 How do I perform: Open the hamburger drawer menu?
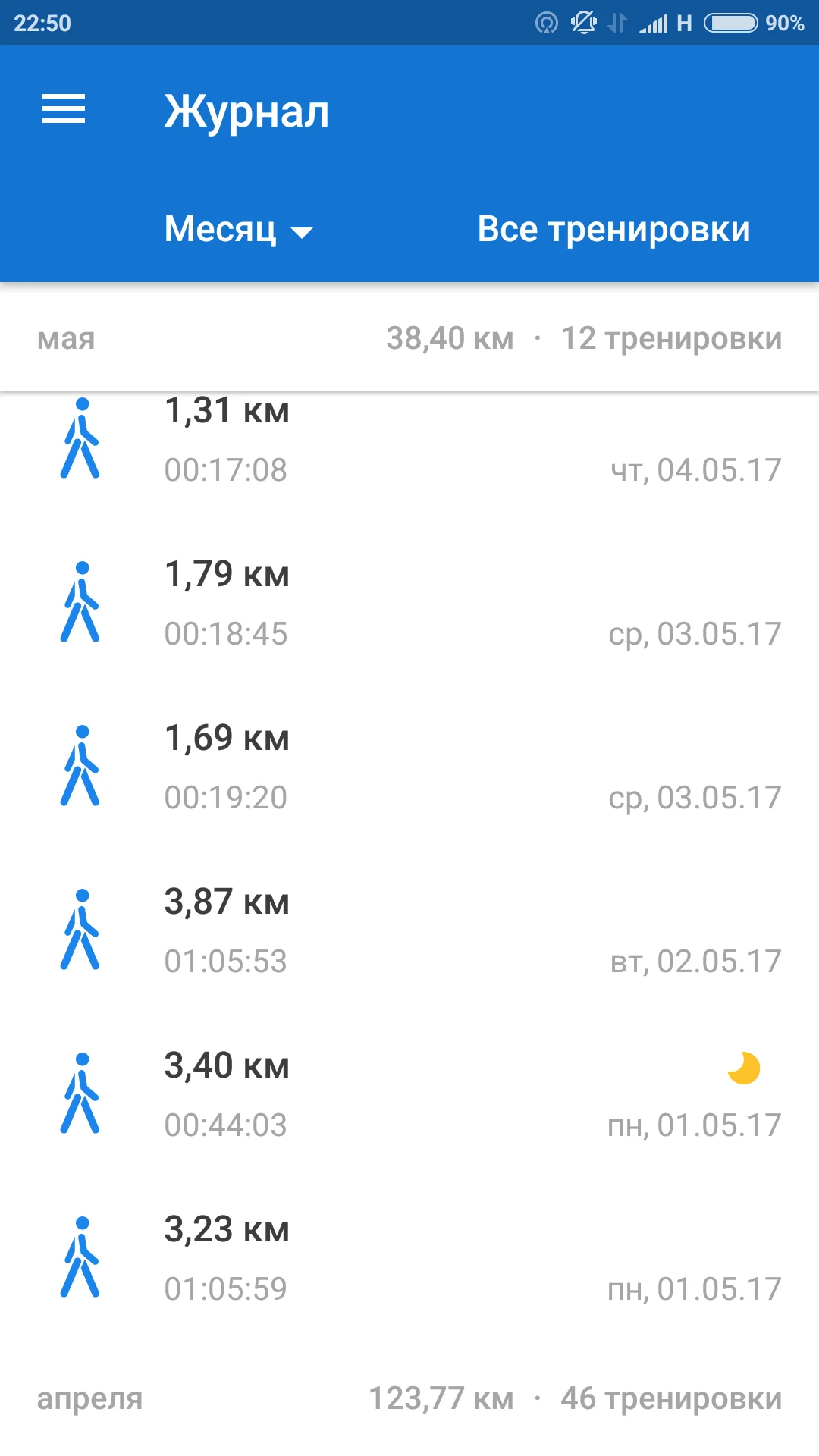pos(64,109)
